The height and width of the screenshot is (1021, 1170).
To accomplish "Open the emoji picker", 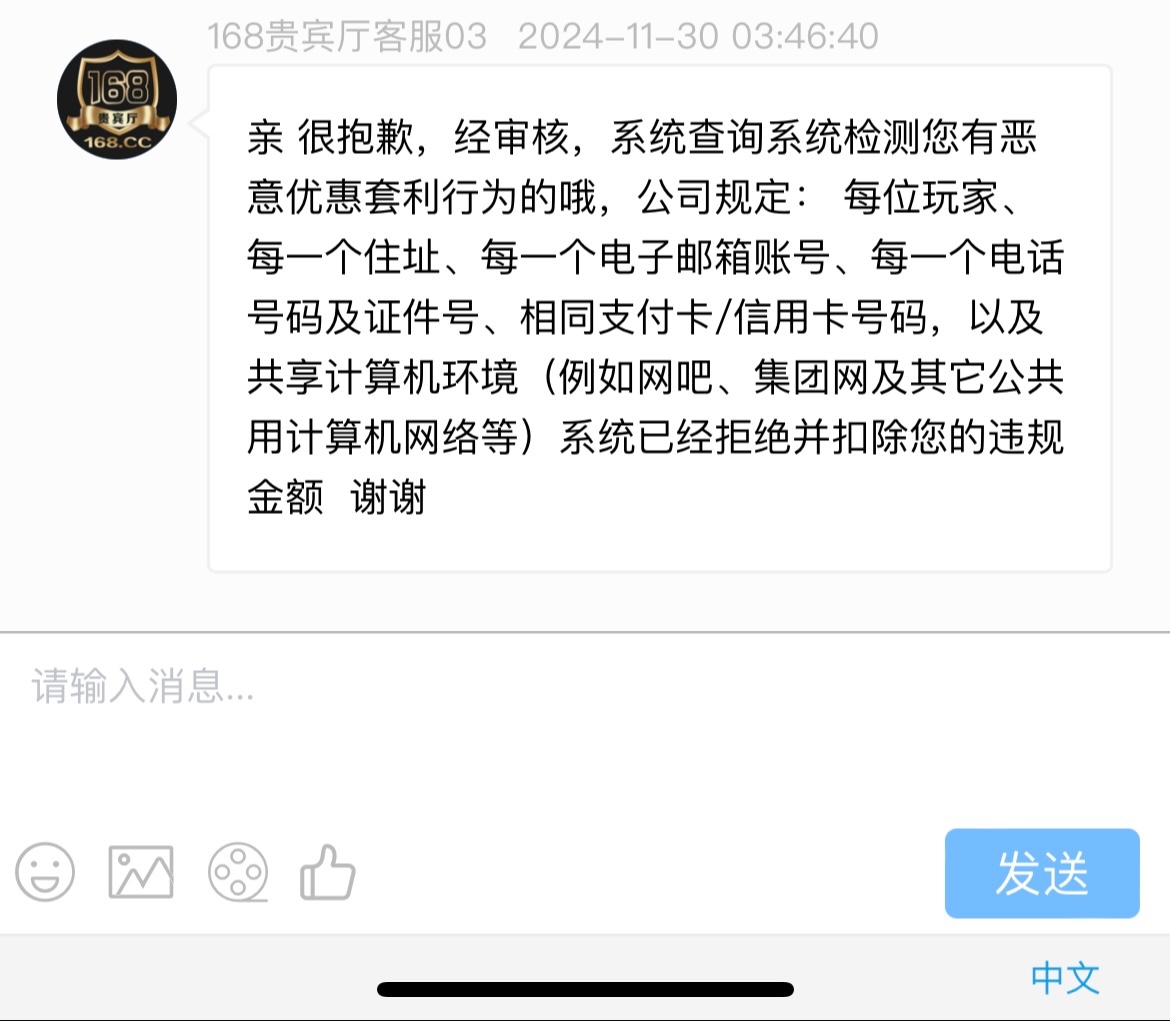I will click(45, 872).
